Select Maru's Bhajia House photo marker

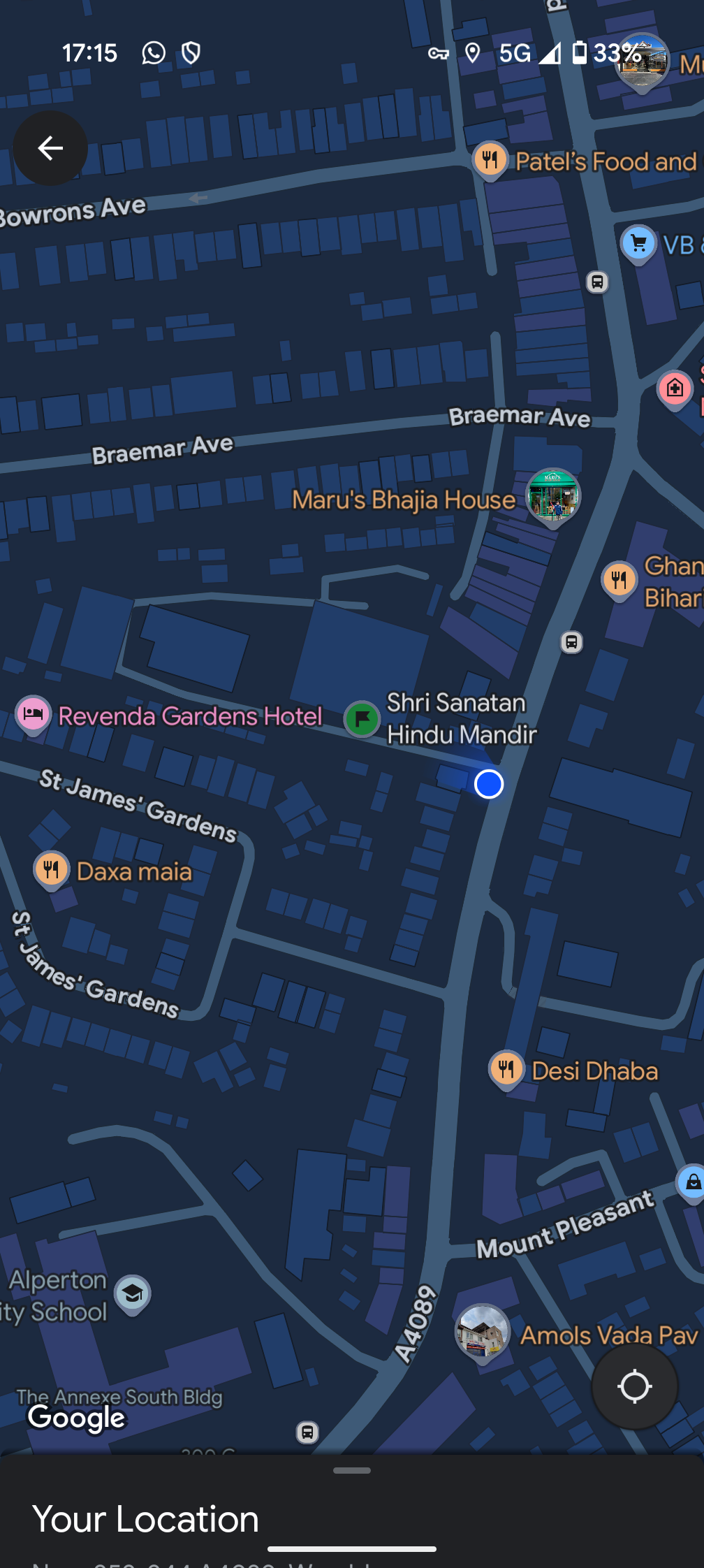(x=553, y=498)
